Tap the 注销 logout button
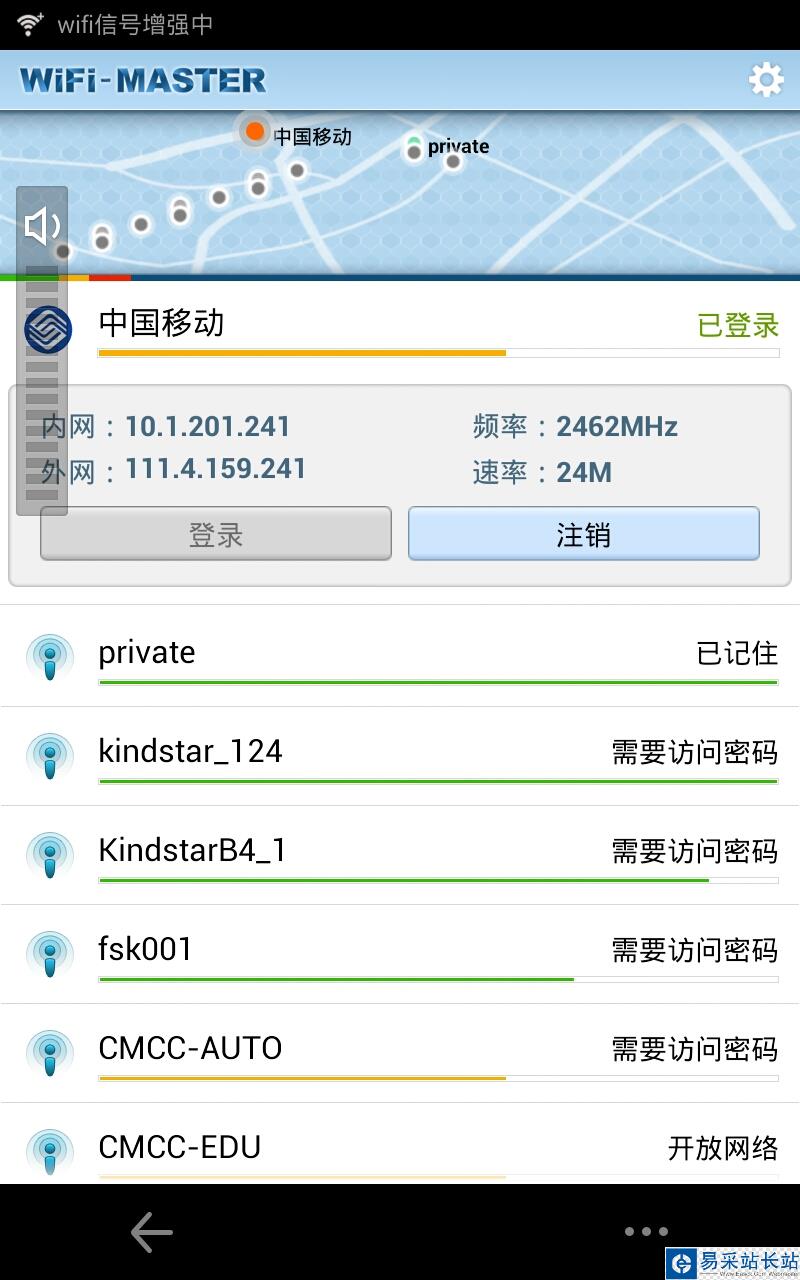This screenshot has width=800, height=1280. click(583, 534)
